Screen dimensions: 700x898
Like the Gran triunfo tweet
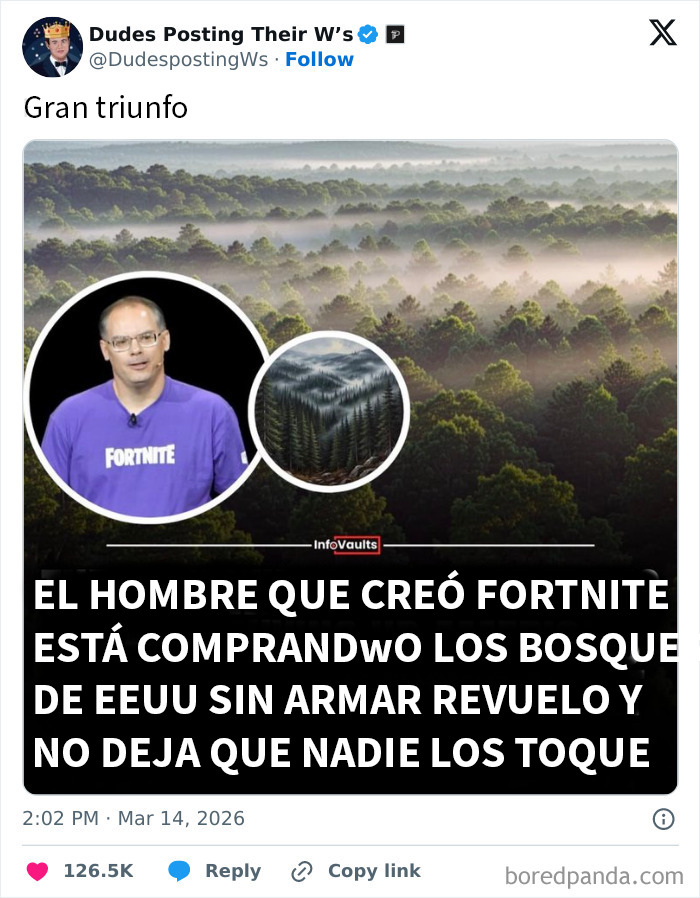[x=38, y=871]
